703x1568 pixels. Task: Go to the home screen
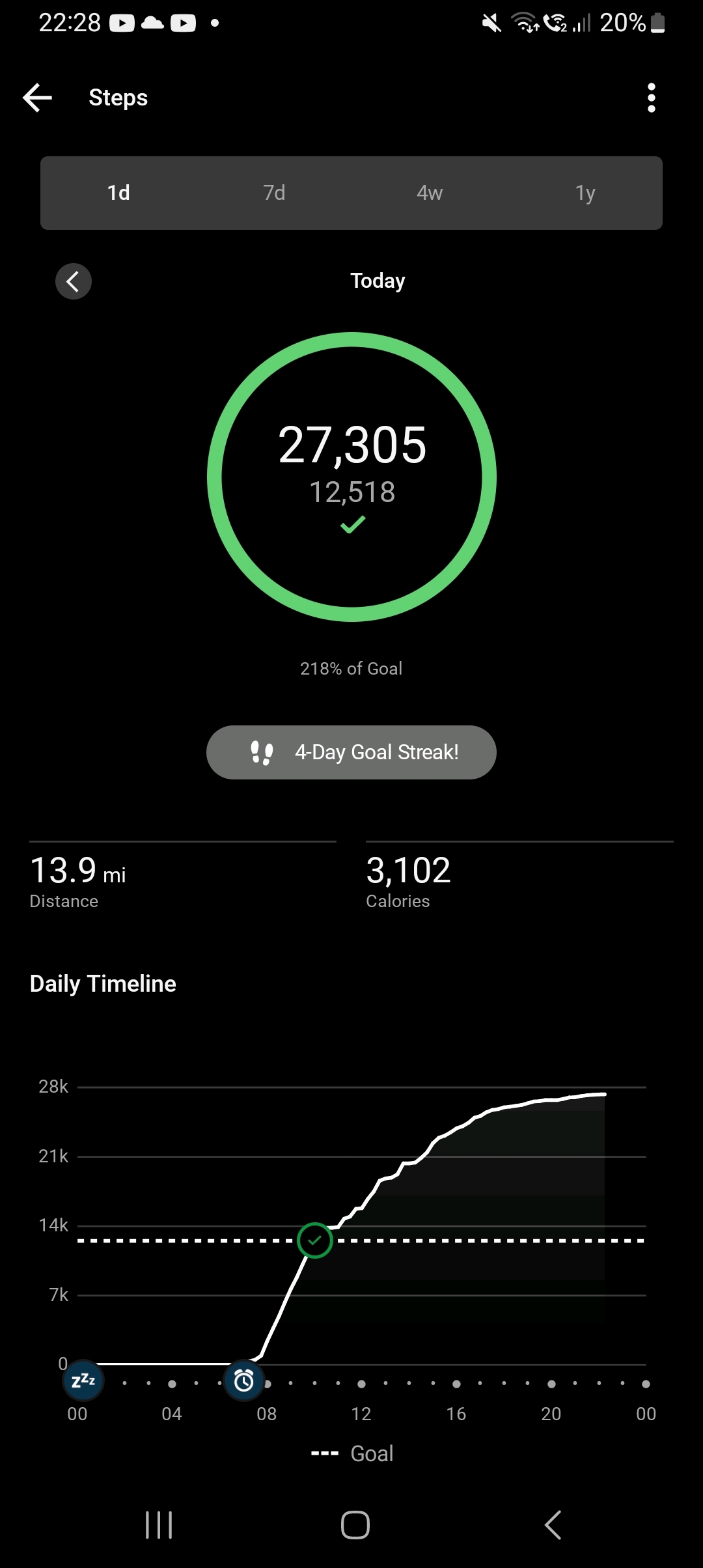(x=355, y=1525)
